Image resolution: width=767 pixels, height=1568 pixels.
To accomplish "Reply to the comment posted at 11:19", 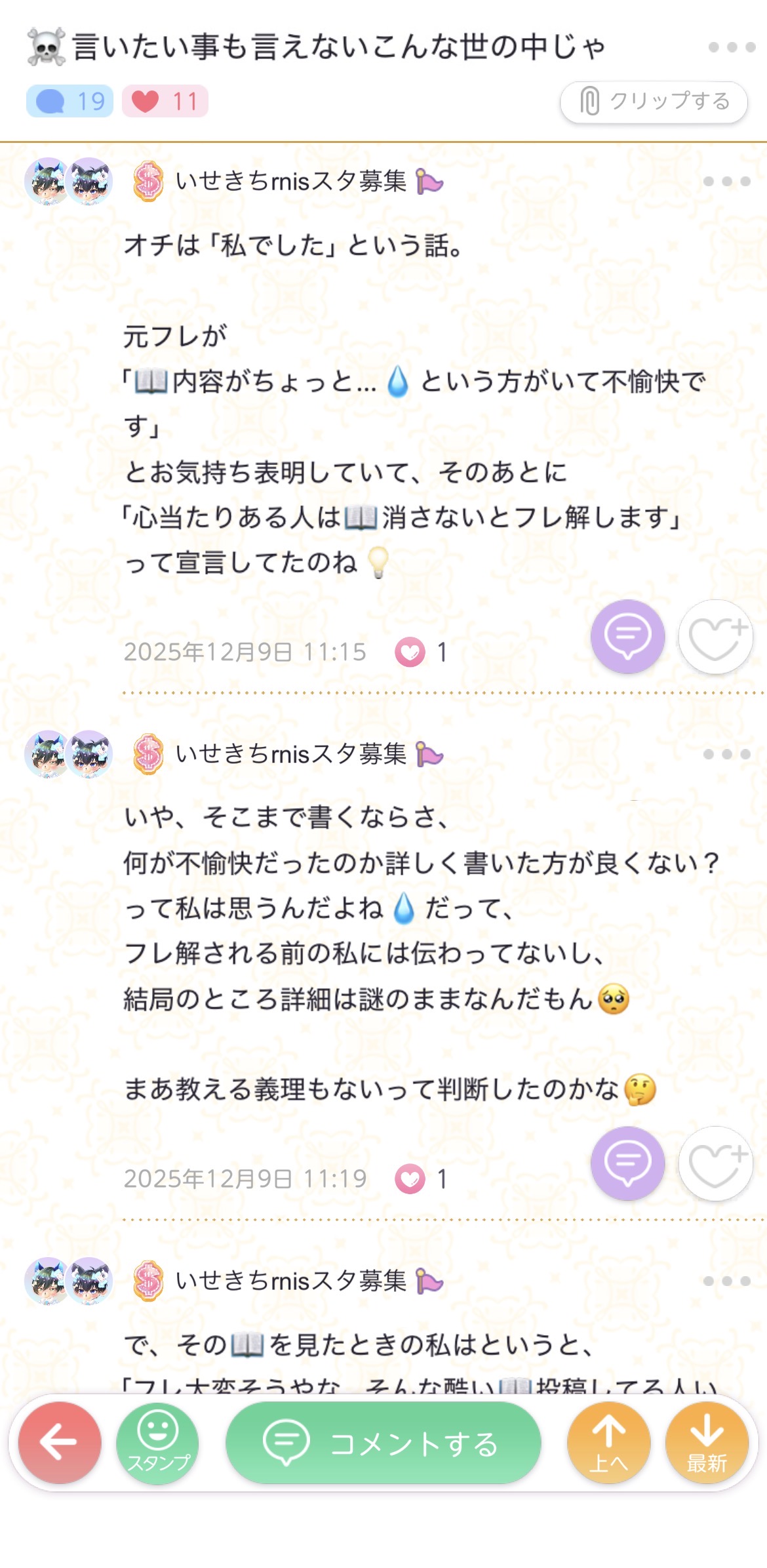I will click(627, 1163).
